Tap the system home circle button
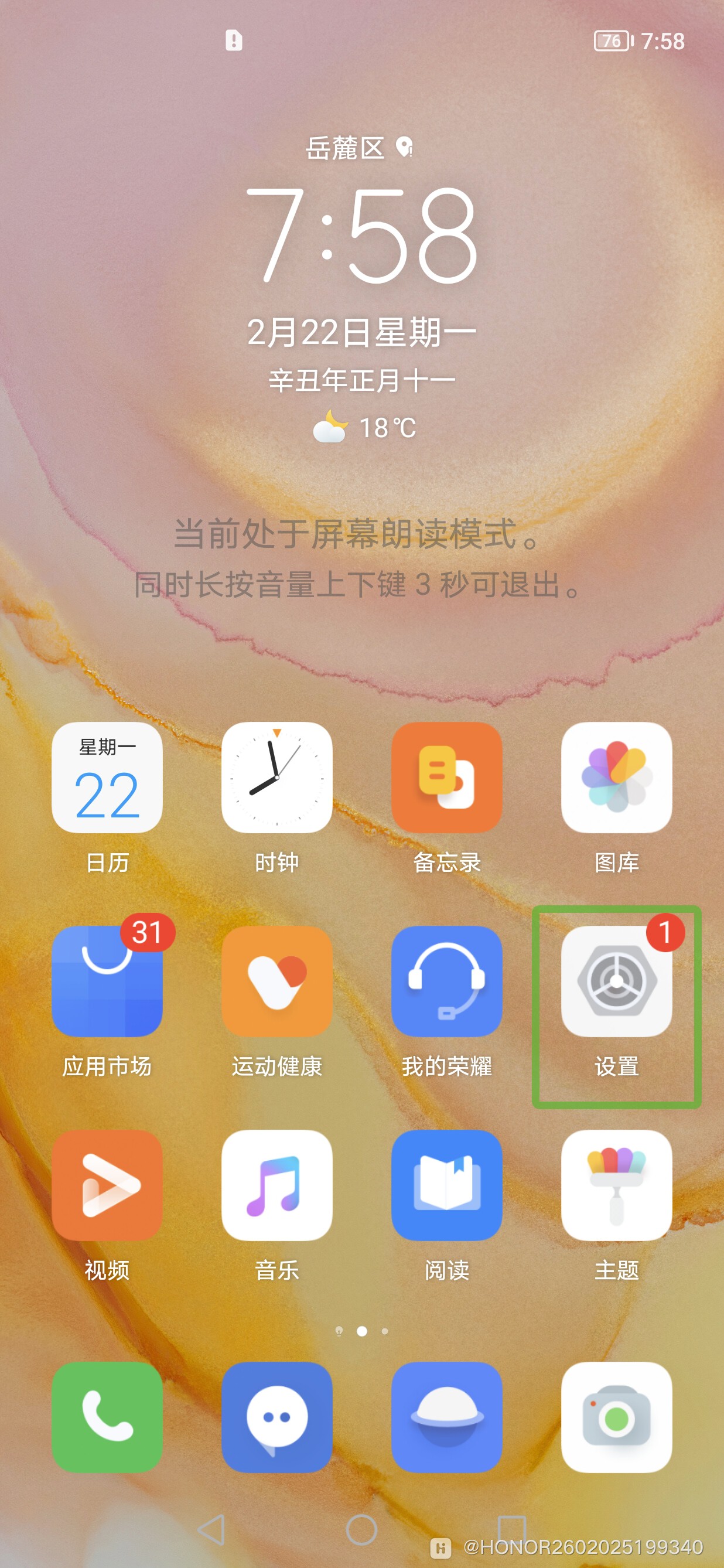724x1568 pixels. (x=361, y=1530)
